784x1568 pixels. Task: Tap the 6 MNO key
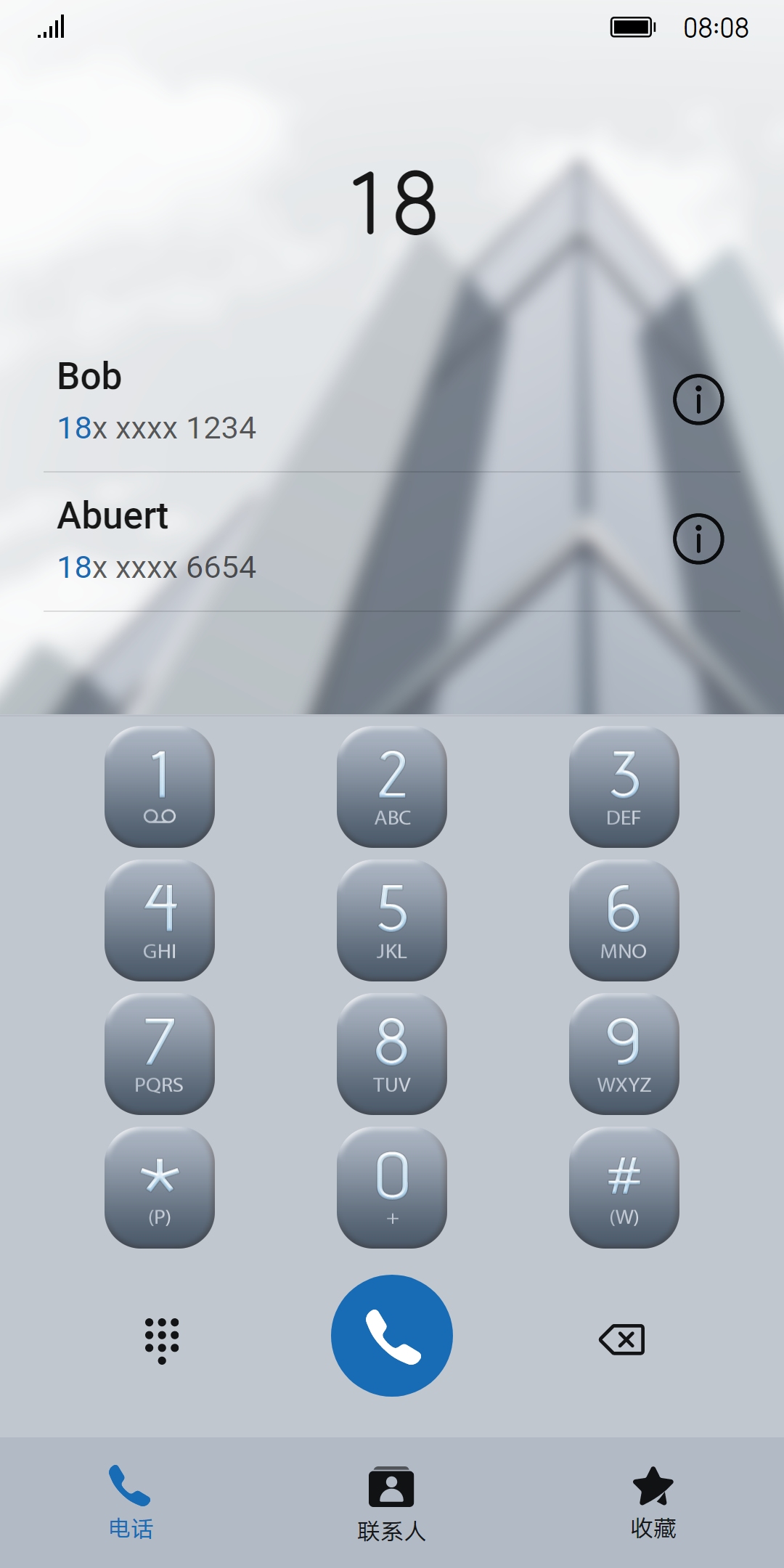point(624,920)
